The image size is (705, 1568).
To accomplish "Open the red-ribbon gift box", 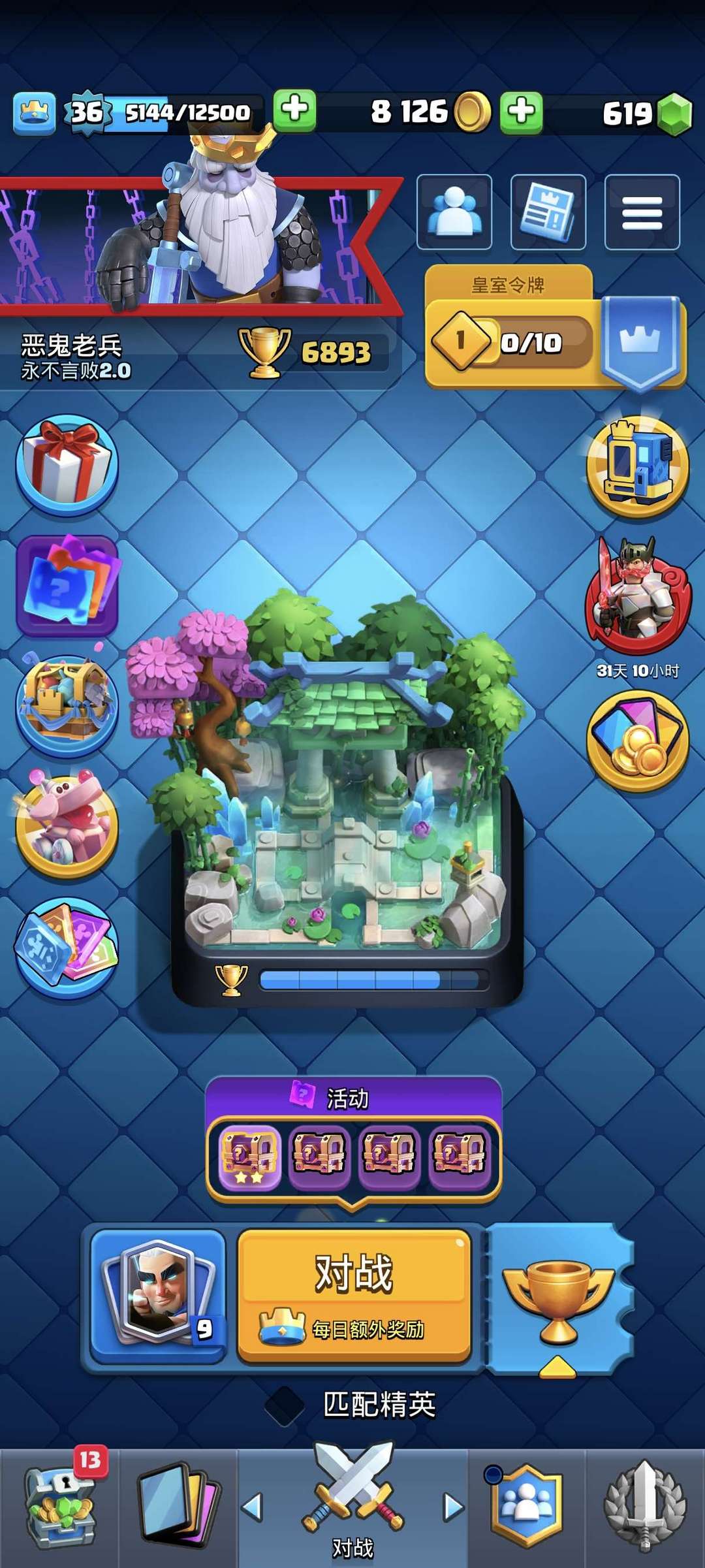I will pos(67,465).
